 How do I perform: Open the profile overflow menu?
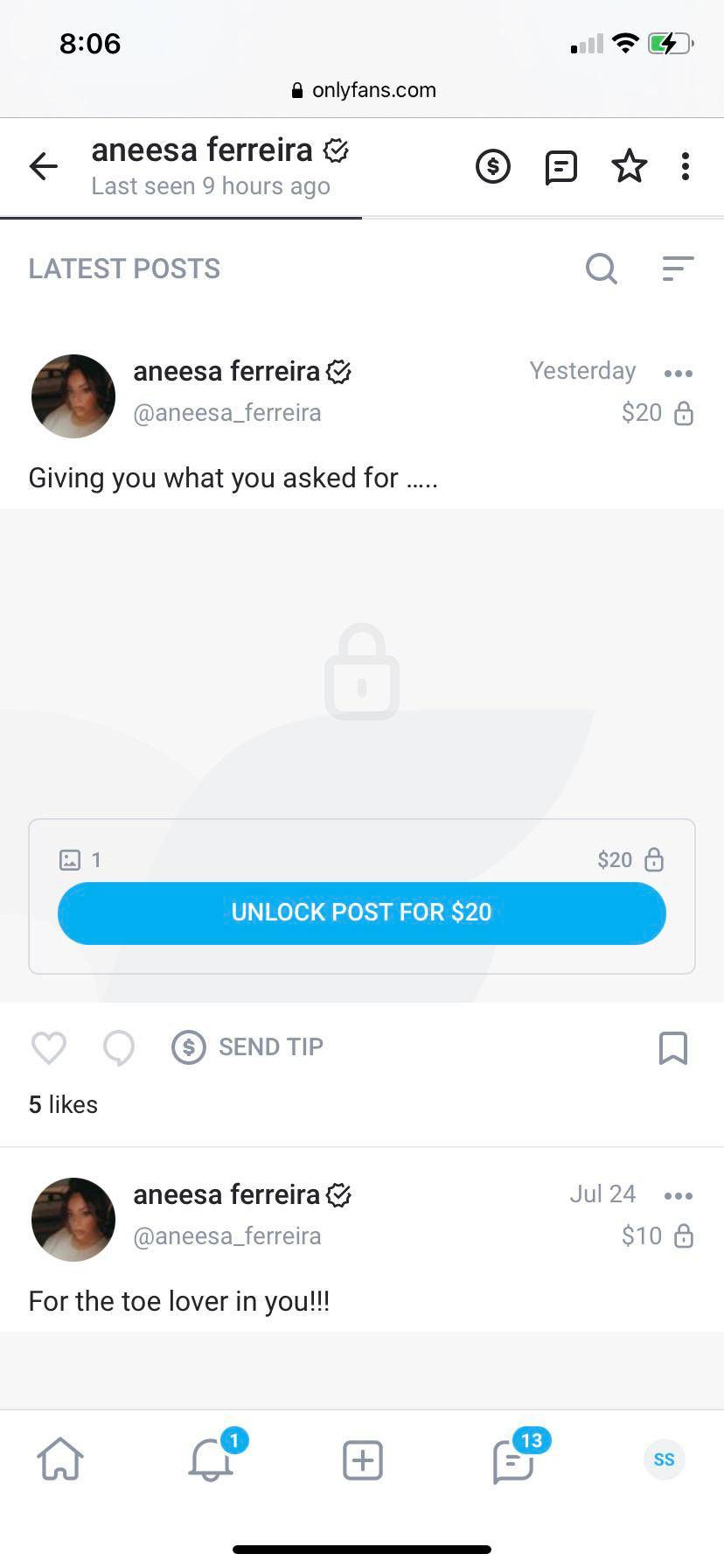point(686,166)
